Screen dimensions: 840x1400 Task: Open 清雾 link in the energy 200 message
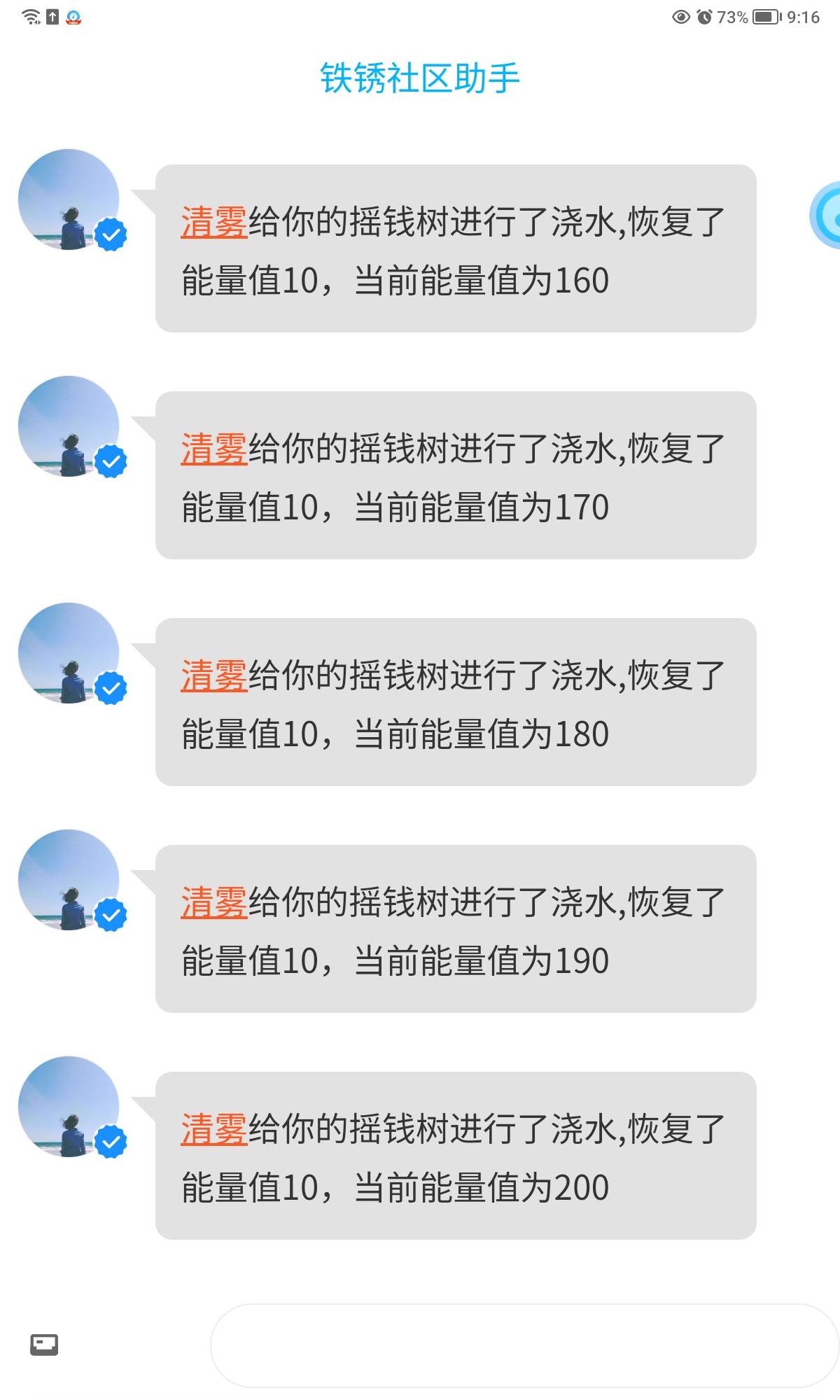[214, 1129]
